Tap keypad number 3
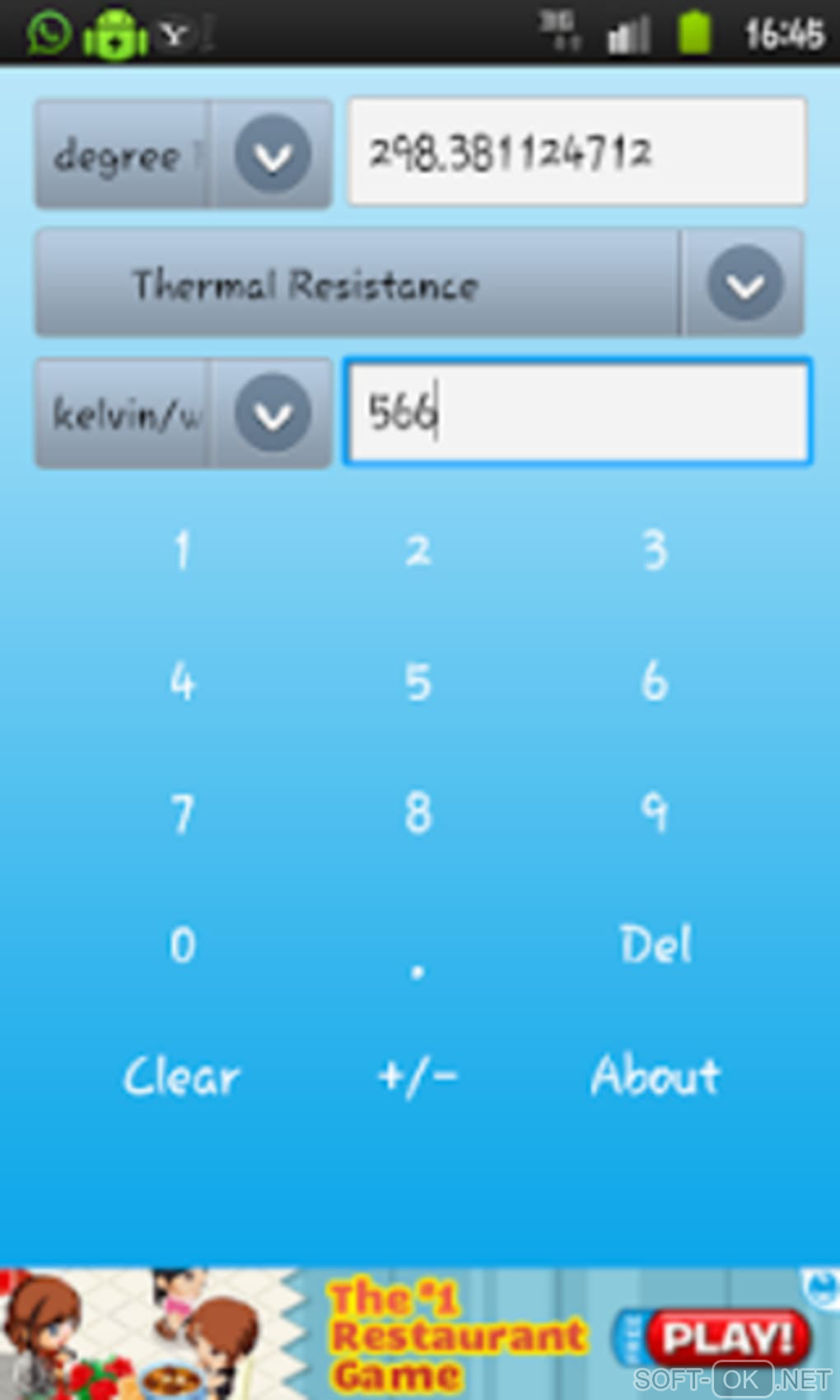The image size is (840, 1400). pyautogui.click(x=655, y=550)
